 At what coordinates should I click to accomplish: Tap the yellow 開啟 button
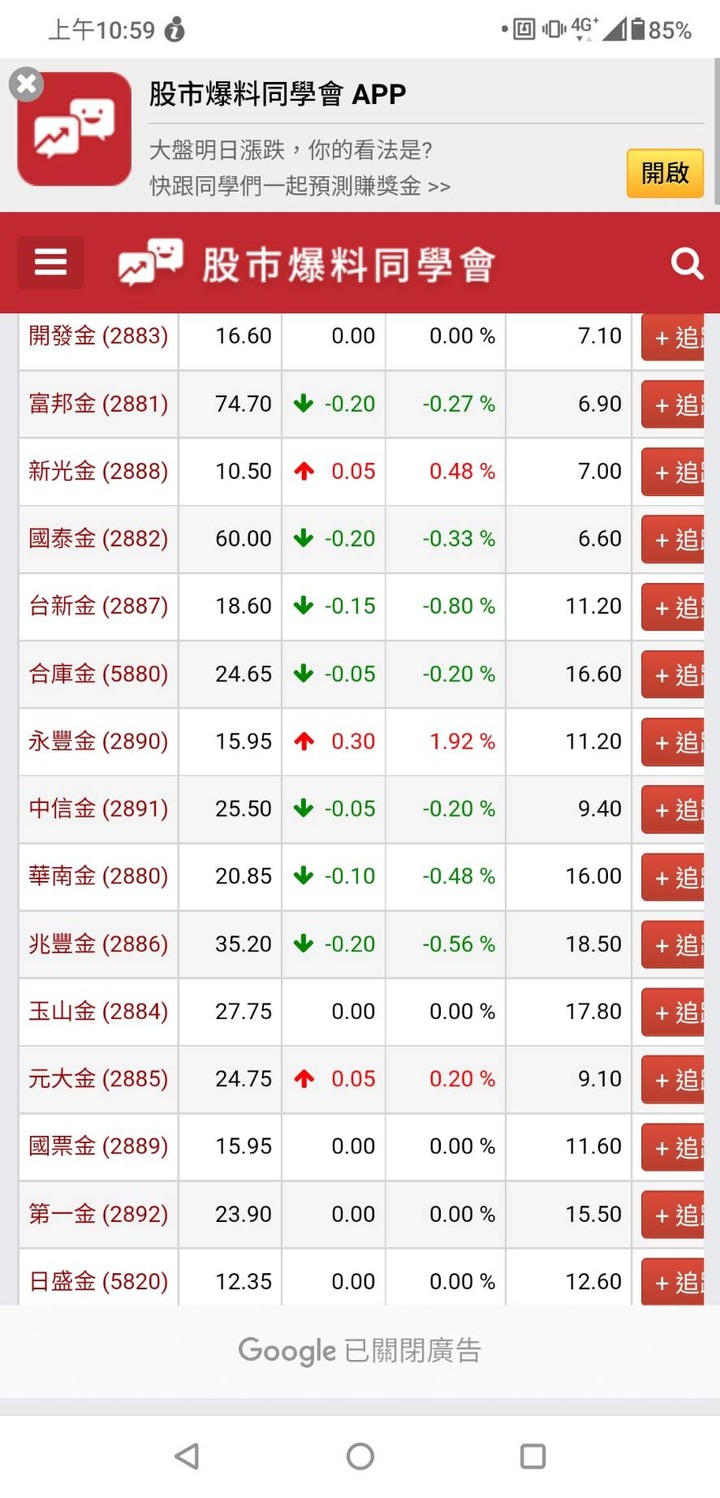point(665,173)
